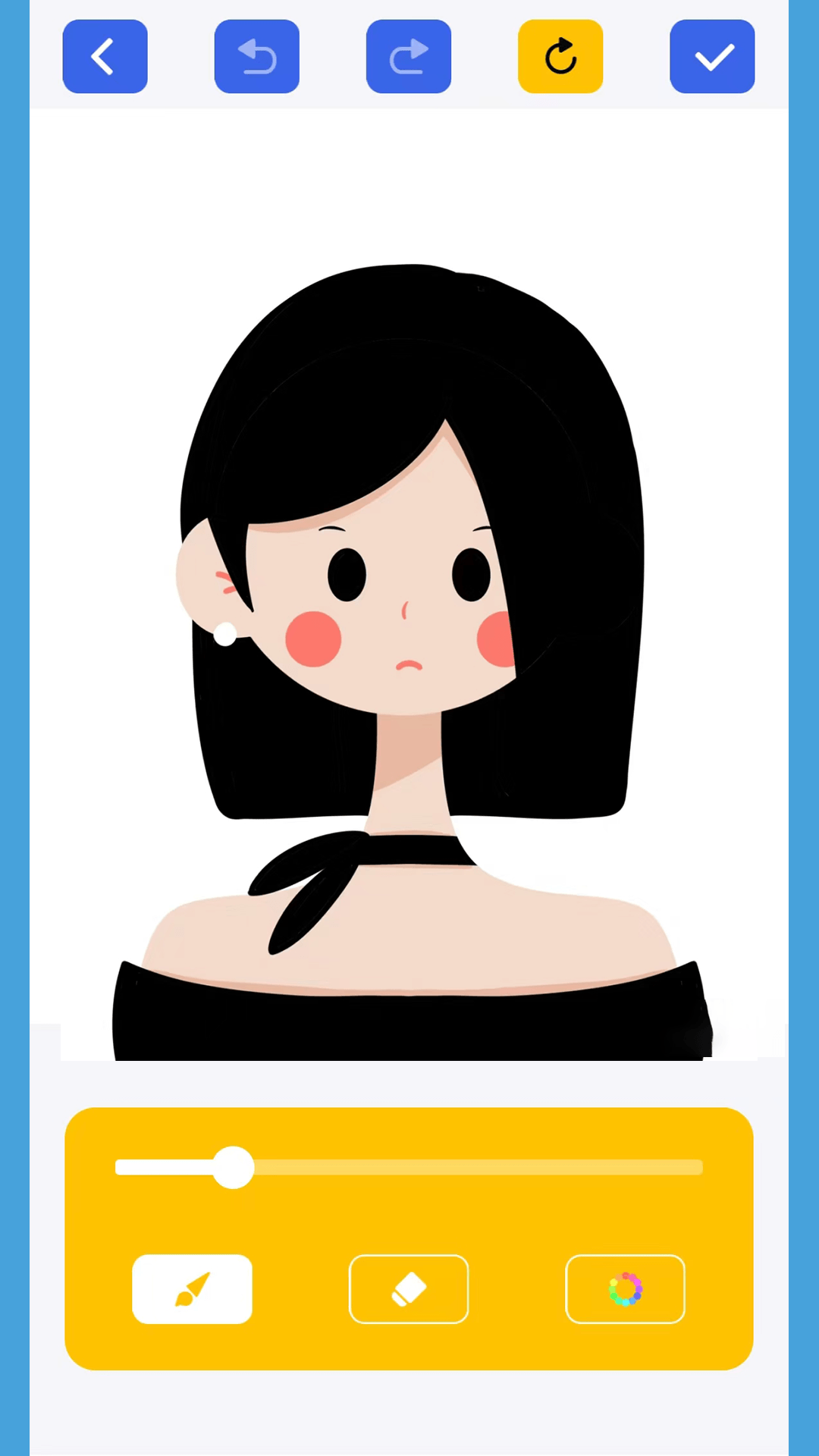Open the color wheel picker

pyautogui.click(x=626, y=1289)
